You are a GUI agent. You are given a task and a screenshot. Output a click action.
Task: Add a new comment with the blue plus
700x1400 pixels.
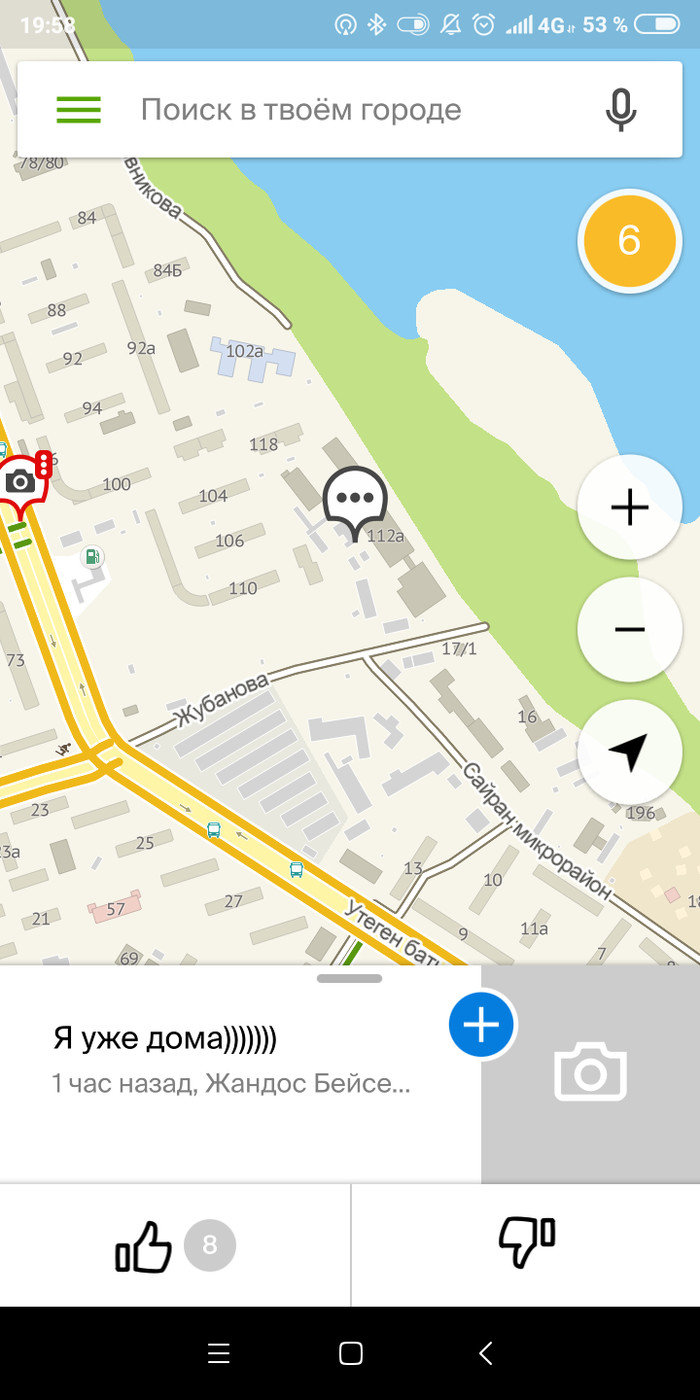point(481,1025)
